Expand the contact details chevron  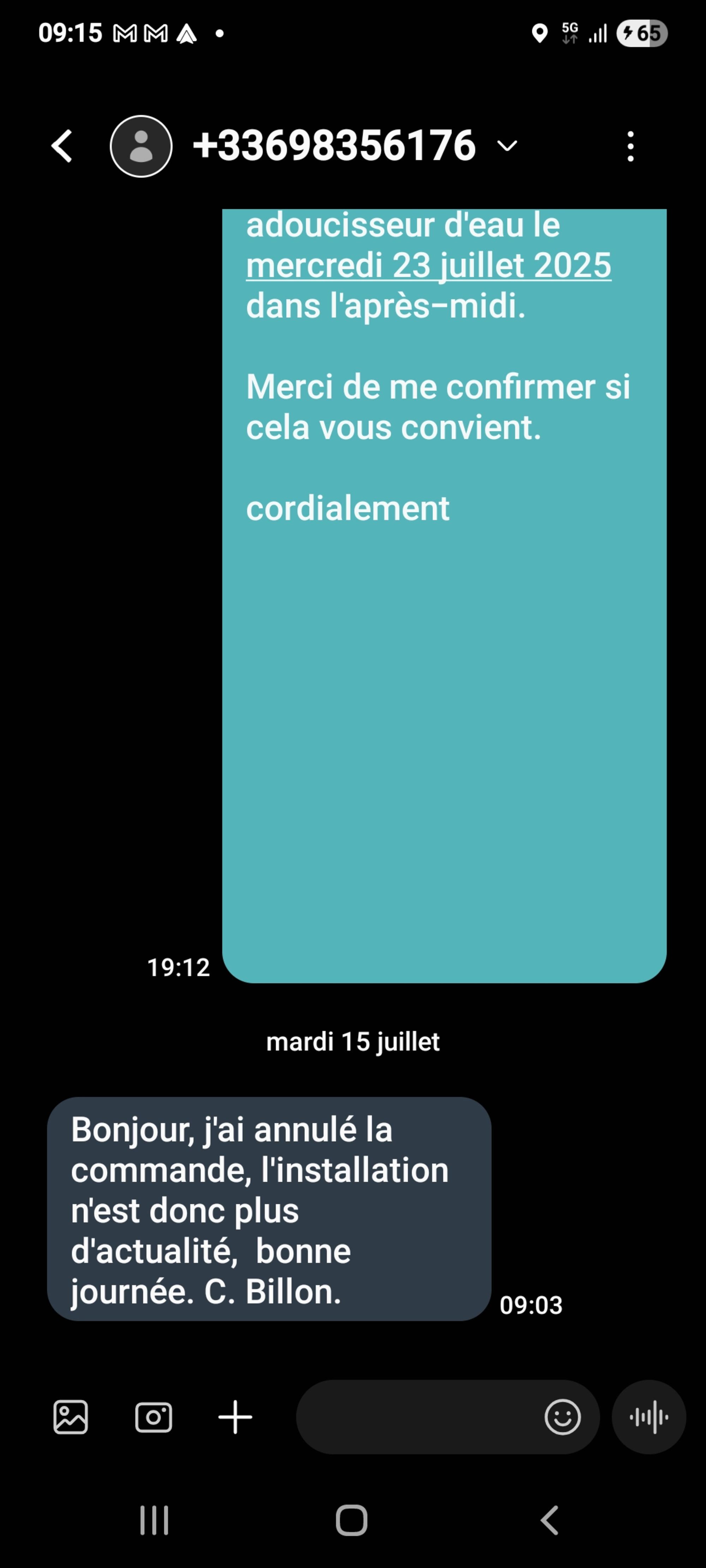507,146
